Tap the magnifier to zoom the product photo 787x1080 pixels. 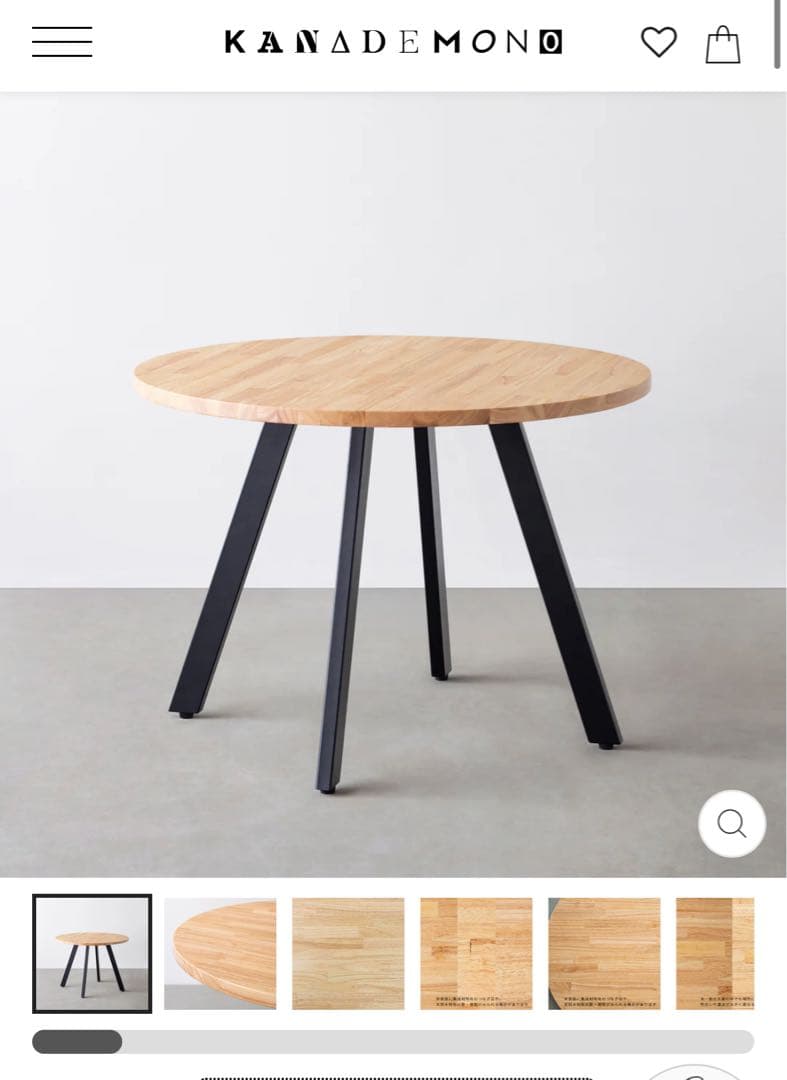click(733, 823)
